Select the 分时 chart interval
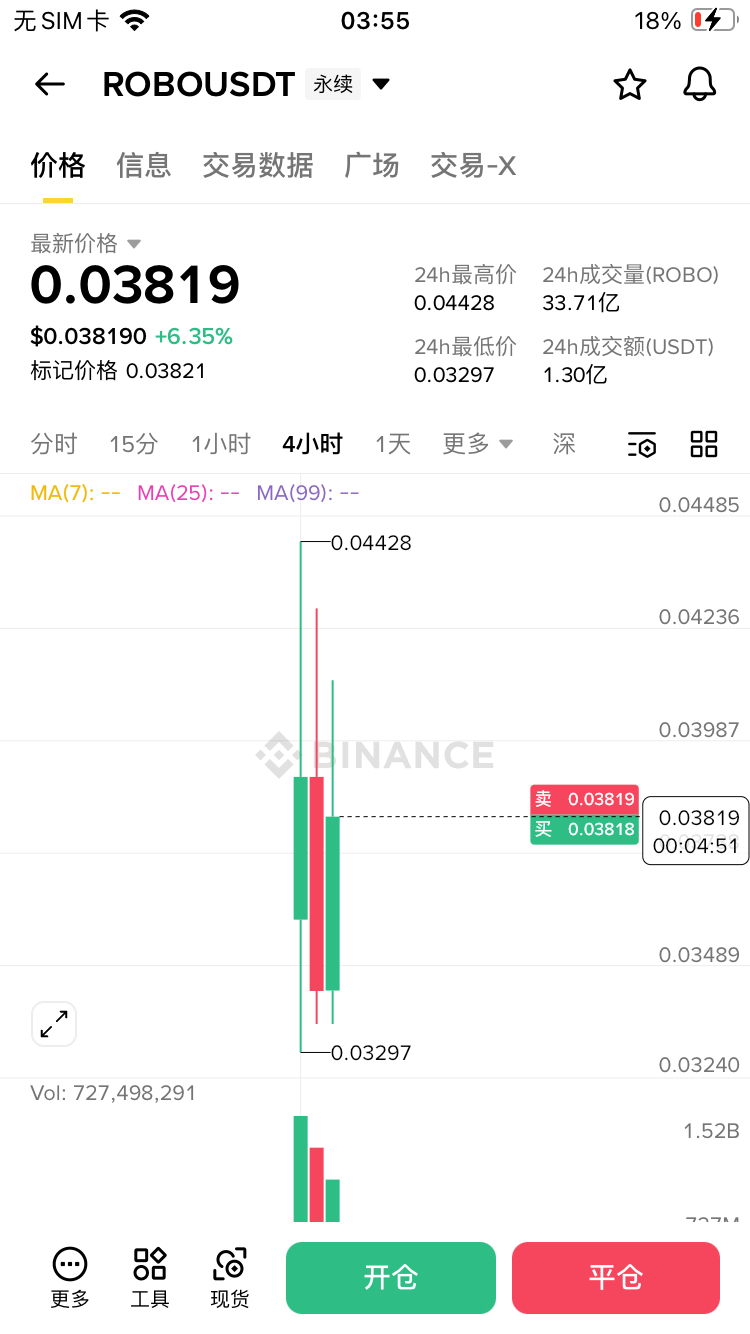 (54, 444)
